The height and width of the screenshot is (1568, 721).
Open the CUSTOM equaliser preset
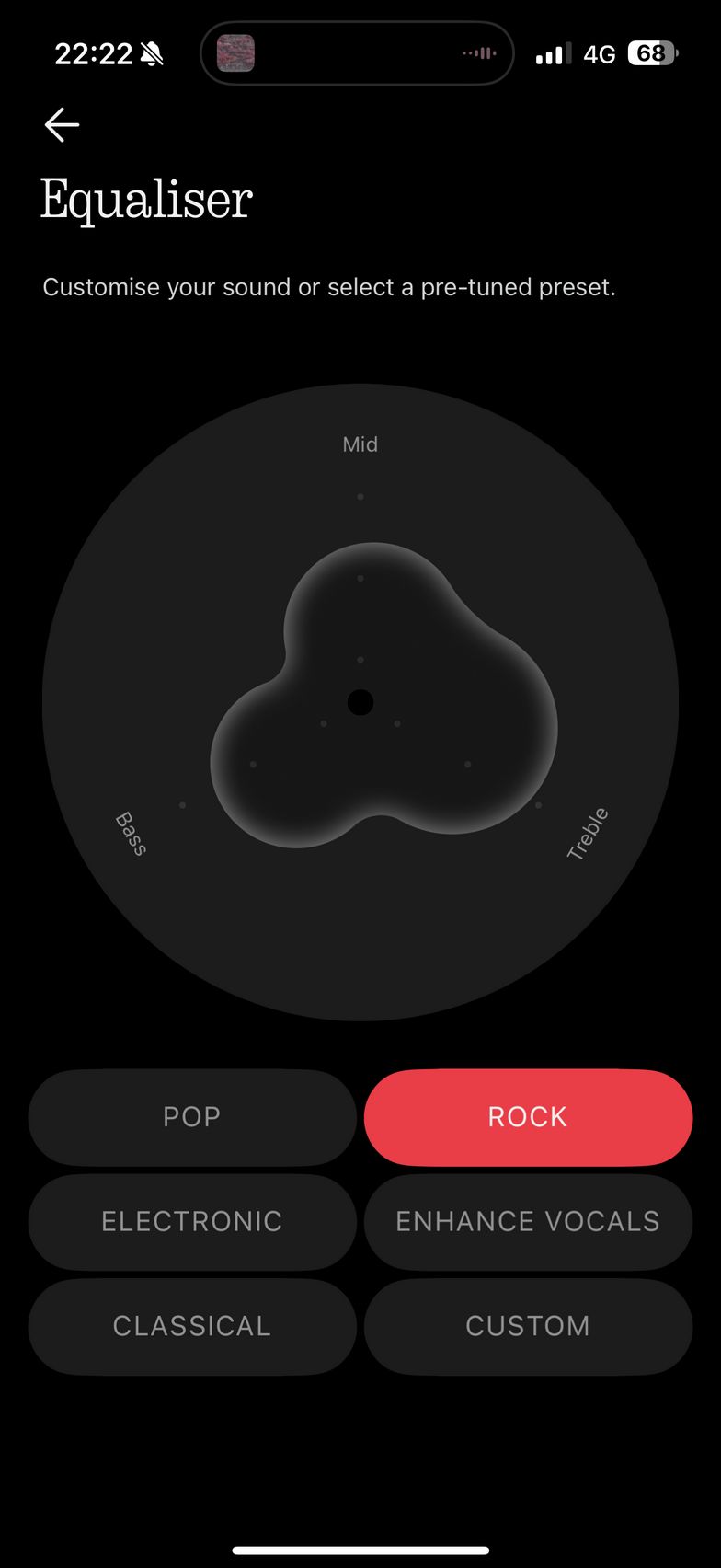(x=528, y=1326)
